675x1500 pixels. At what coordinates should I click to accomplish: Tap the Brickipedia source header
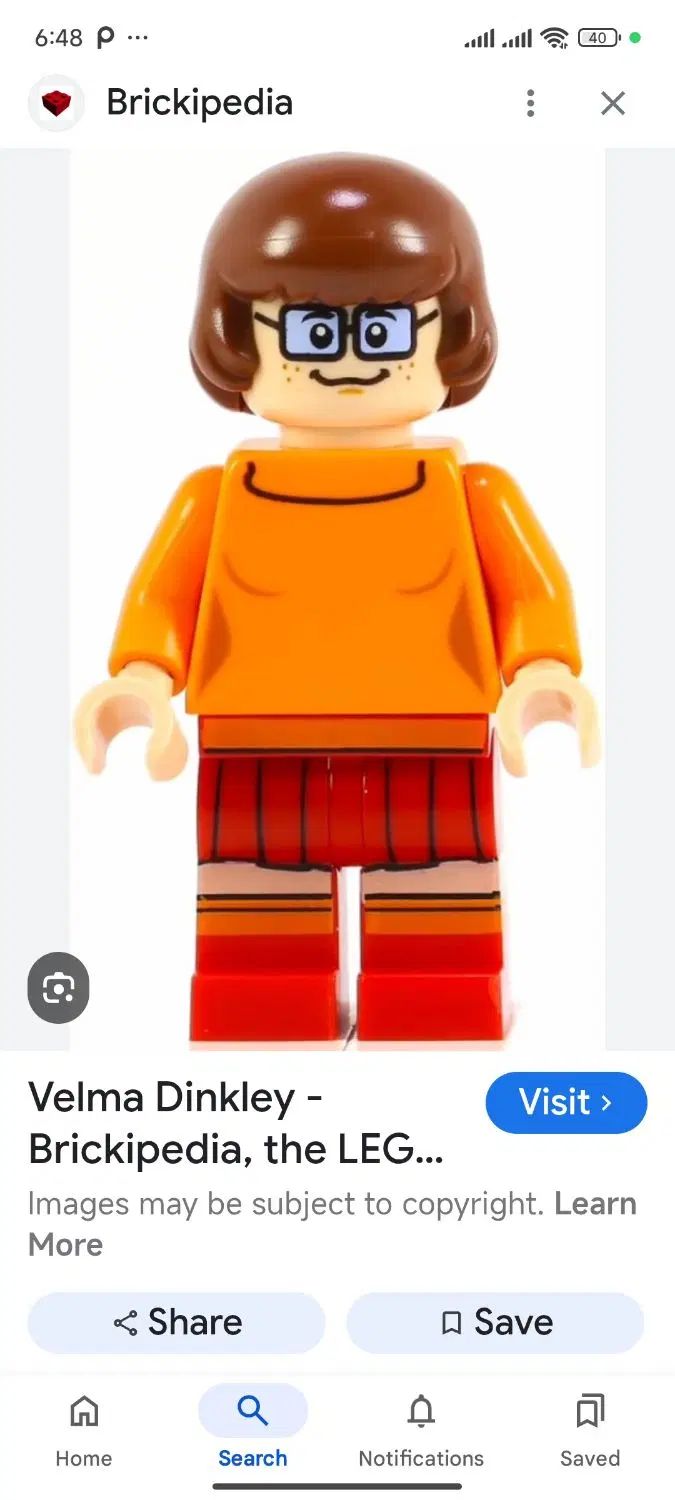199,103
